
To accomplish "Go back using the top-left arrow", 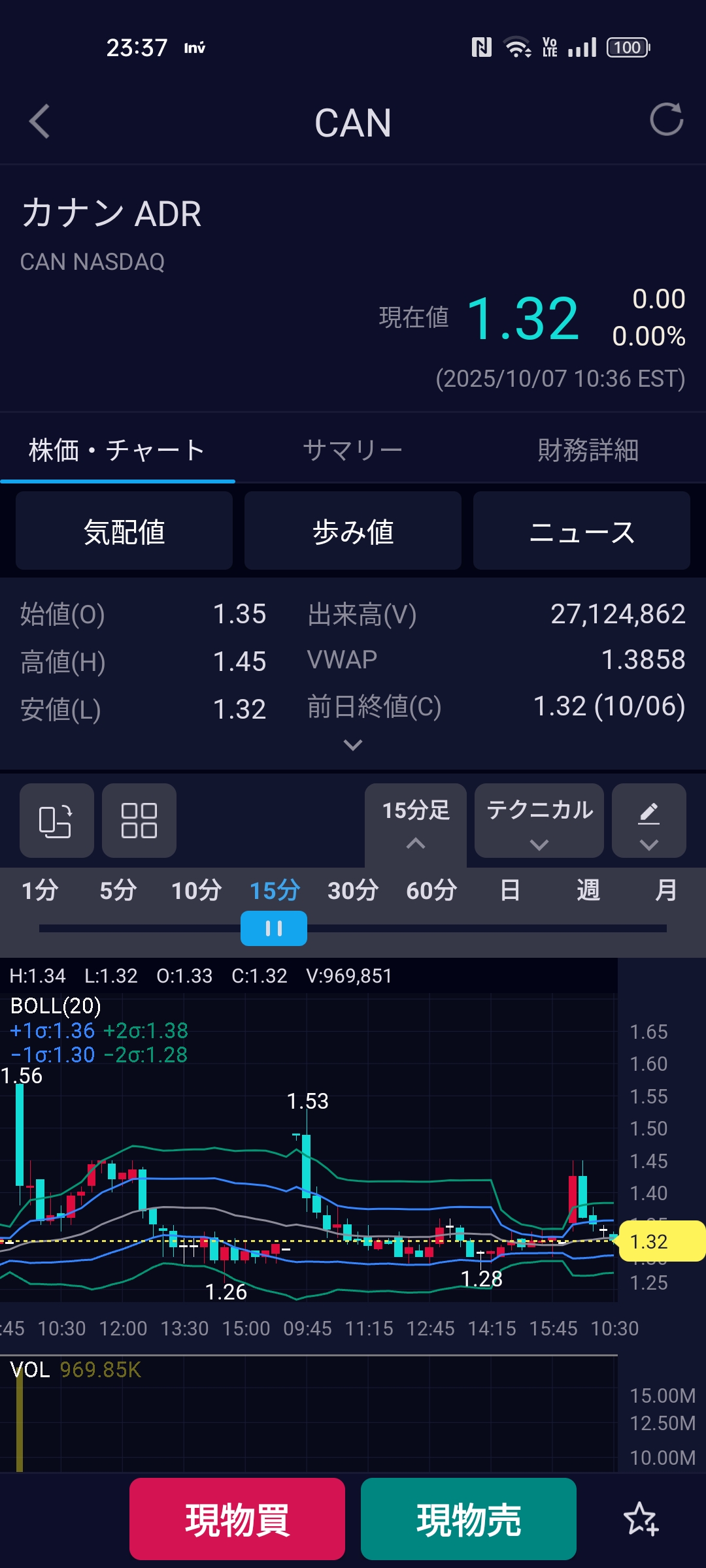I will click(40, 122).
